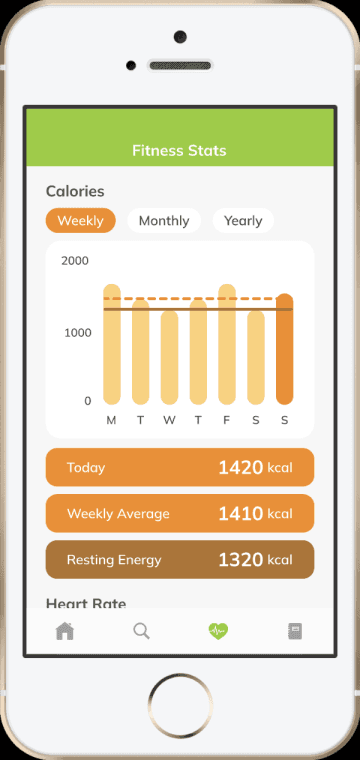This screenshot has height=760, width=360.
Task: Show the Yearly calories view
Action: point(243,221)
